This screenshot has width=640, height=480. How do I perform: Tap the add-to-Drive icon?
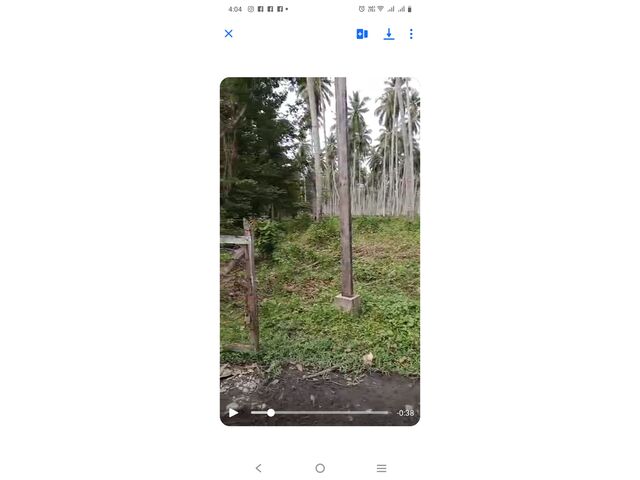[x=362, y=34]
